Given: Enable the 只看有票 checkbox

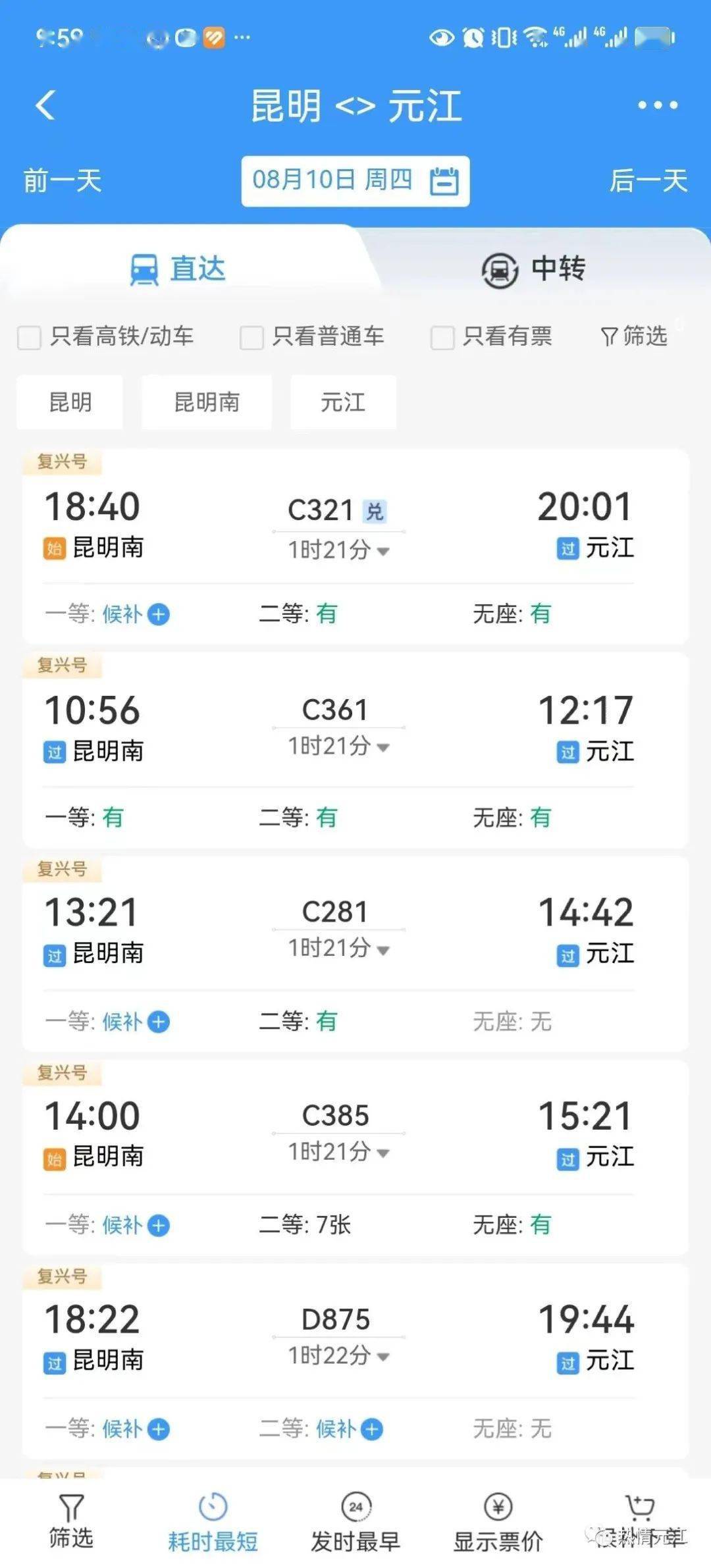Looking at the screenshot, I should coord(442,338).
